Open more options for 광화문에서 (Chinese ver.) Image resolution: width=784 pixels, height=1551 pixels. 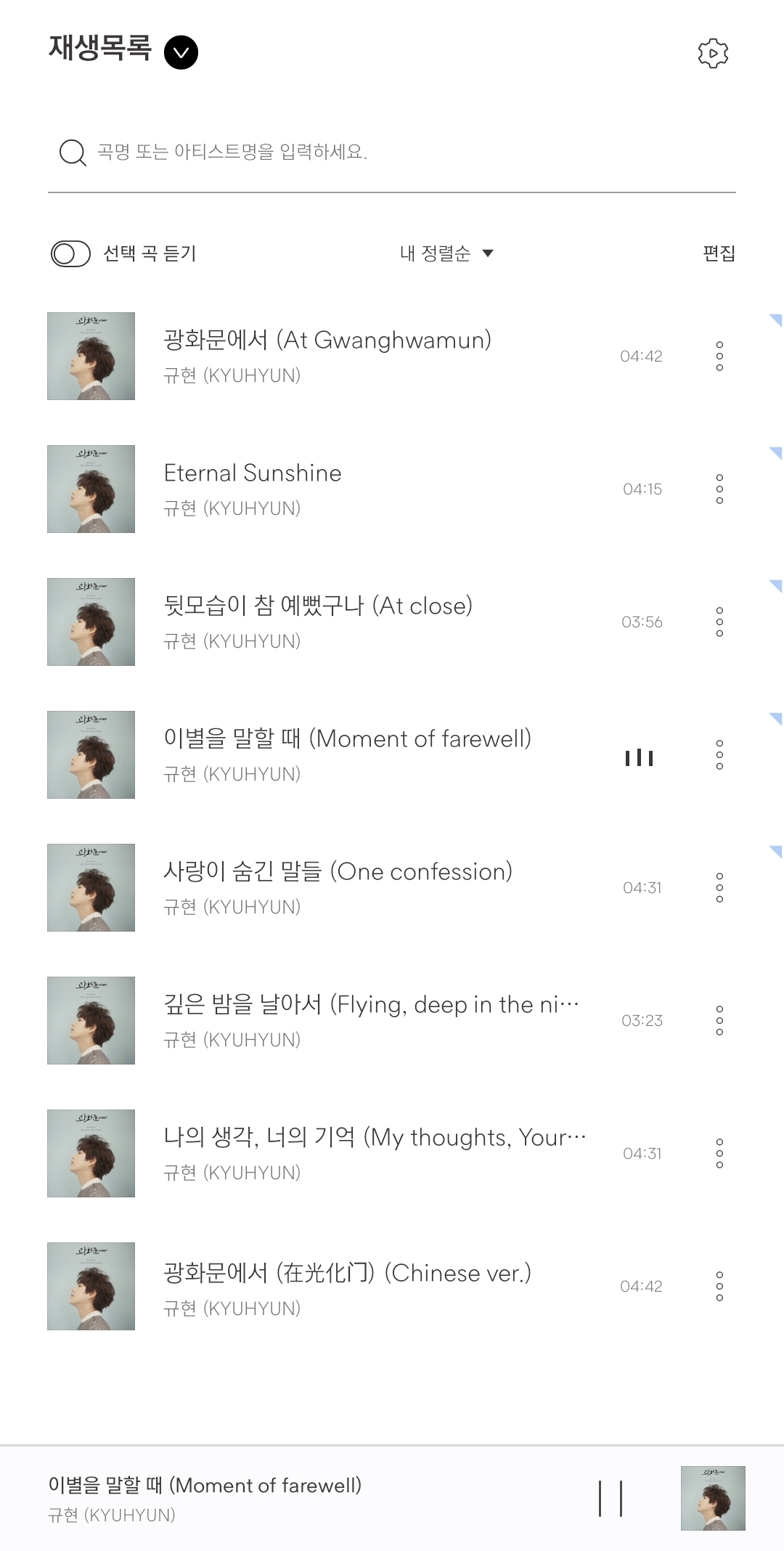[x=719, y=1286]
